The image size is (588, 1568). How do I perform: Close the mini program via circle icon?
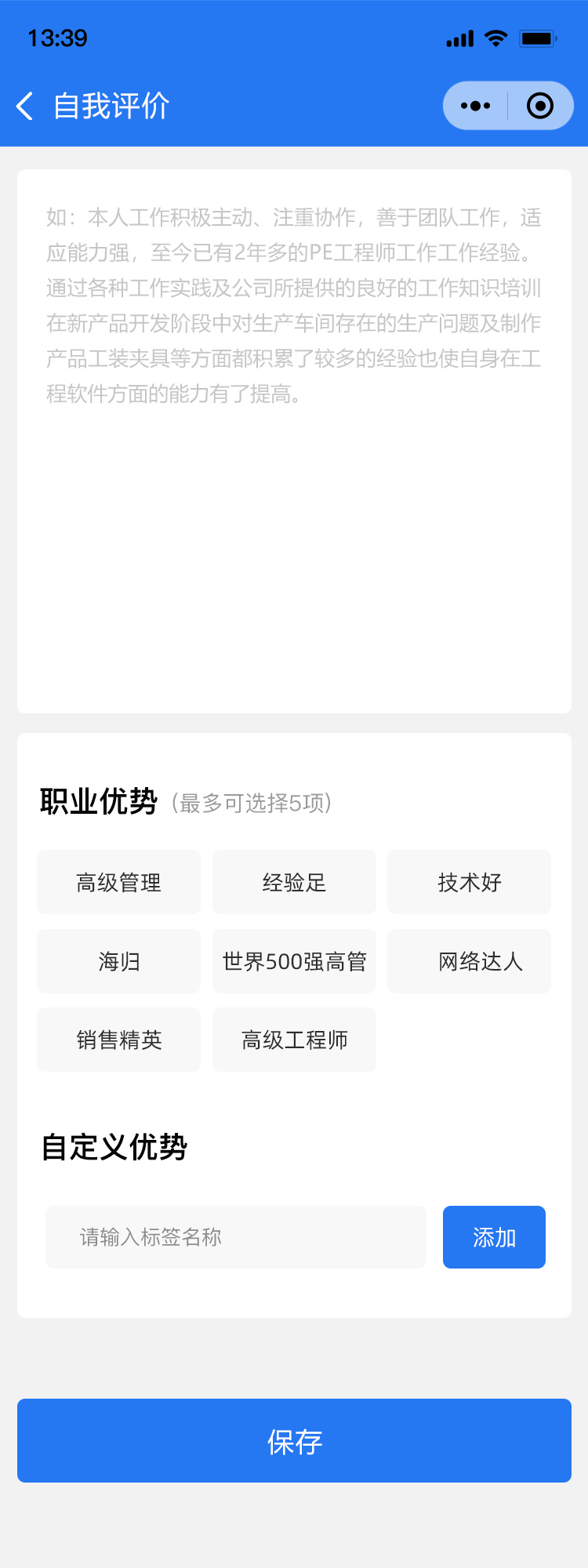pyautogui.click(x=540, y=106)
